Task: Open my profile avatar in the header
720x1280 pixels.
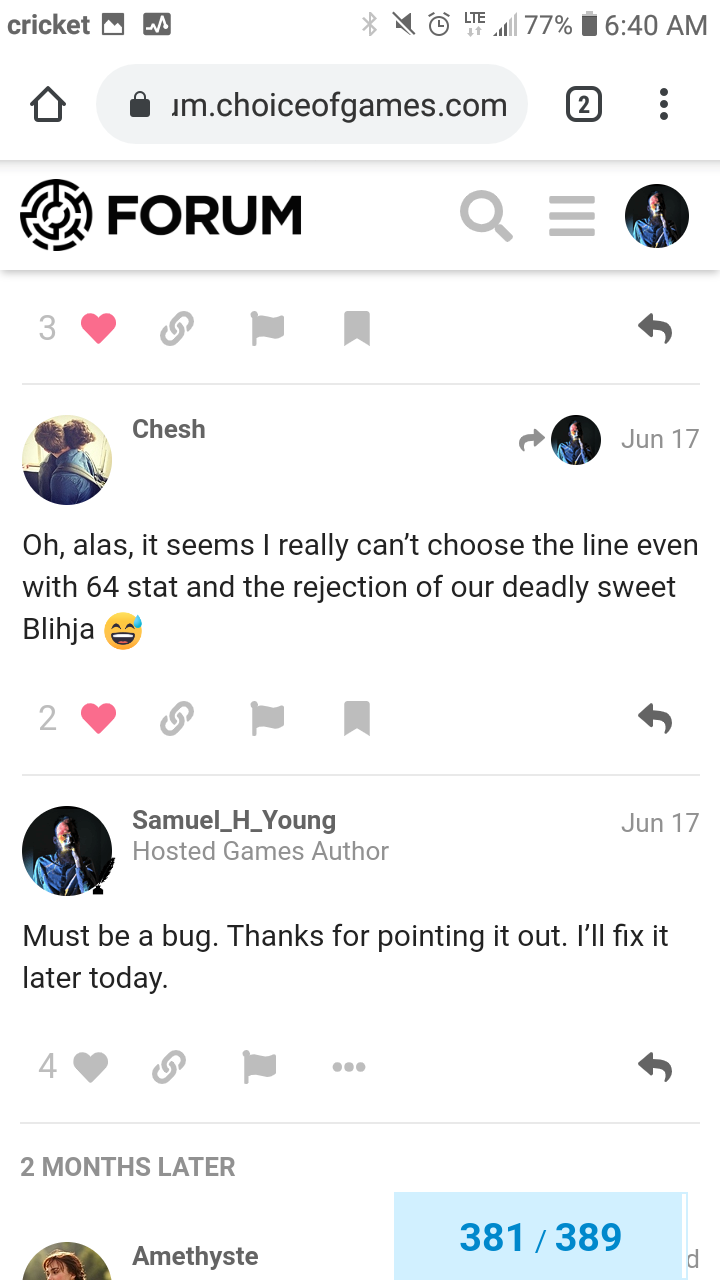Action: coord(657,216)
